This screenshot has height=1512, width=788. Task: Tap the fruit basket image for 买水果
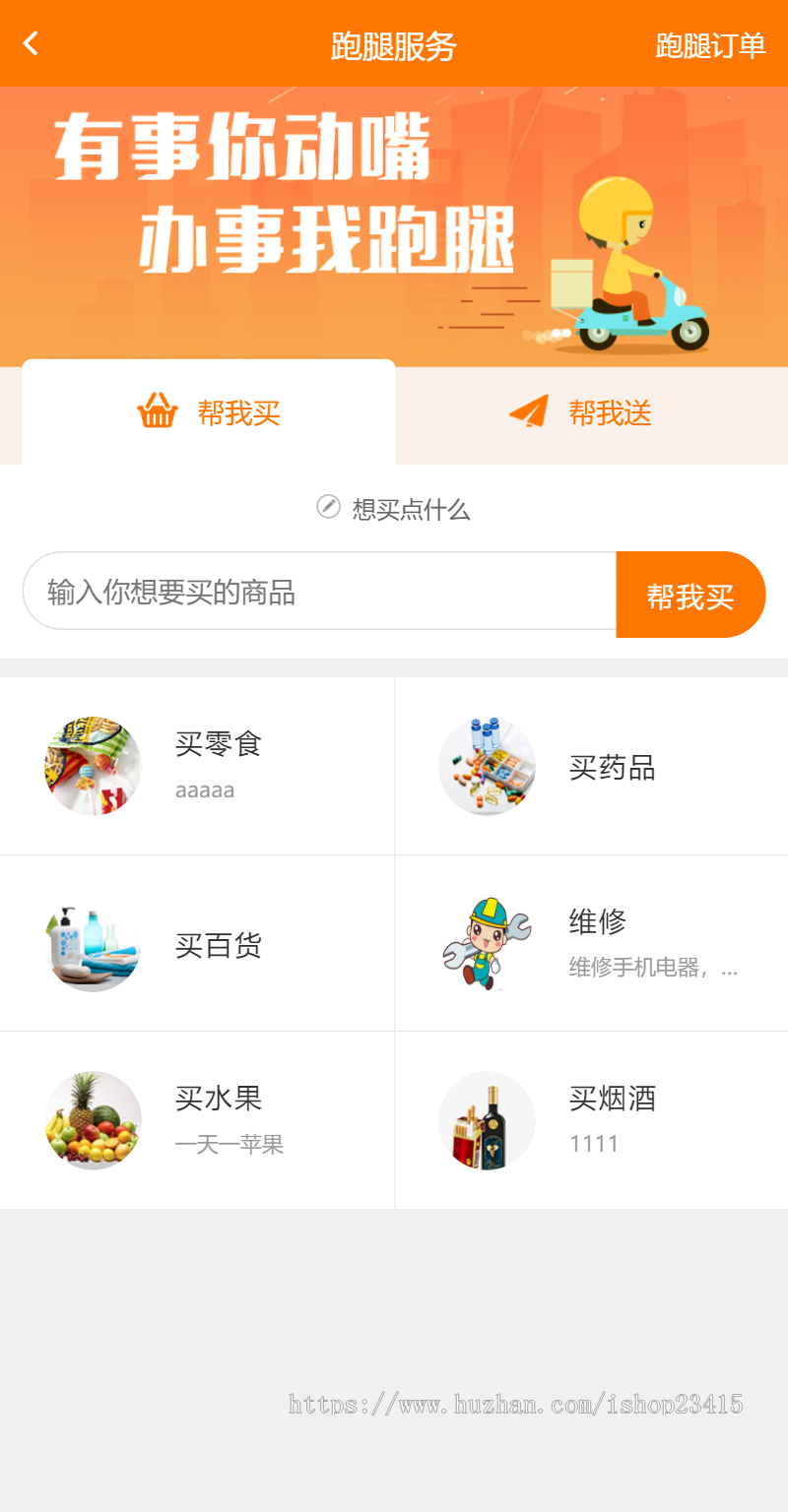tap(93, 1120)
